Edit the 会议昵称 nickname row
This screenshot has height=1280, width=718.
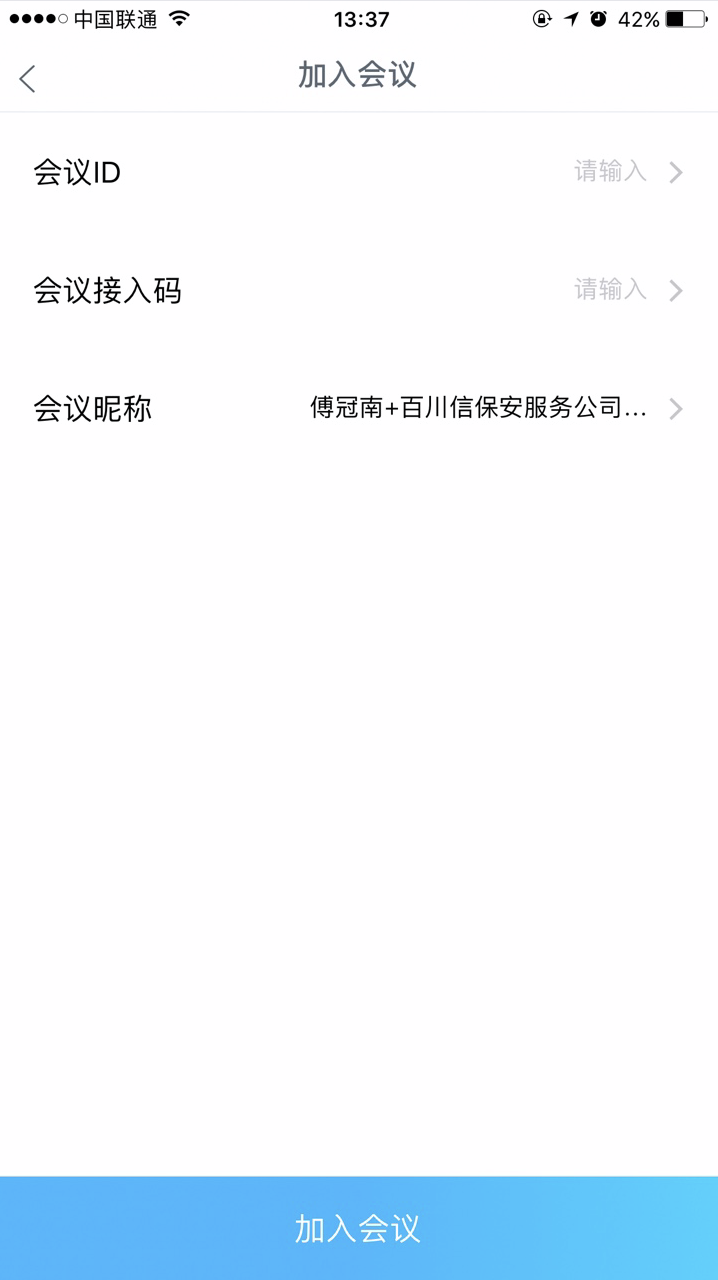pyautogui.click(x=359, y=408)
